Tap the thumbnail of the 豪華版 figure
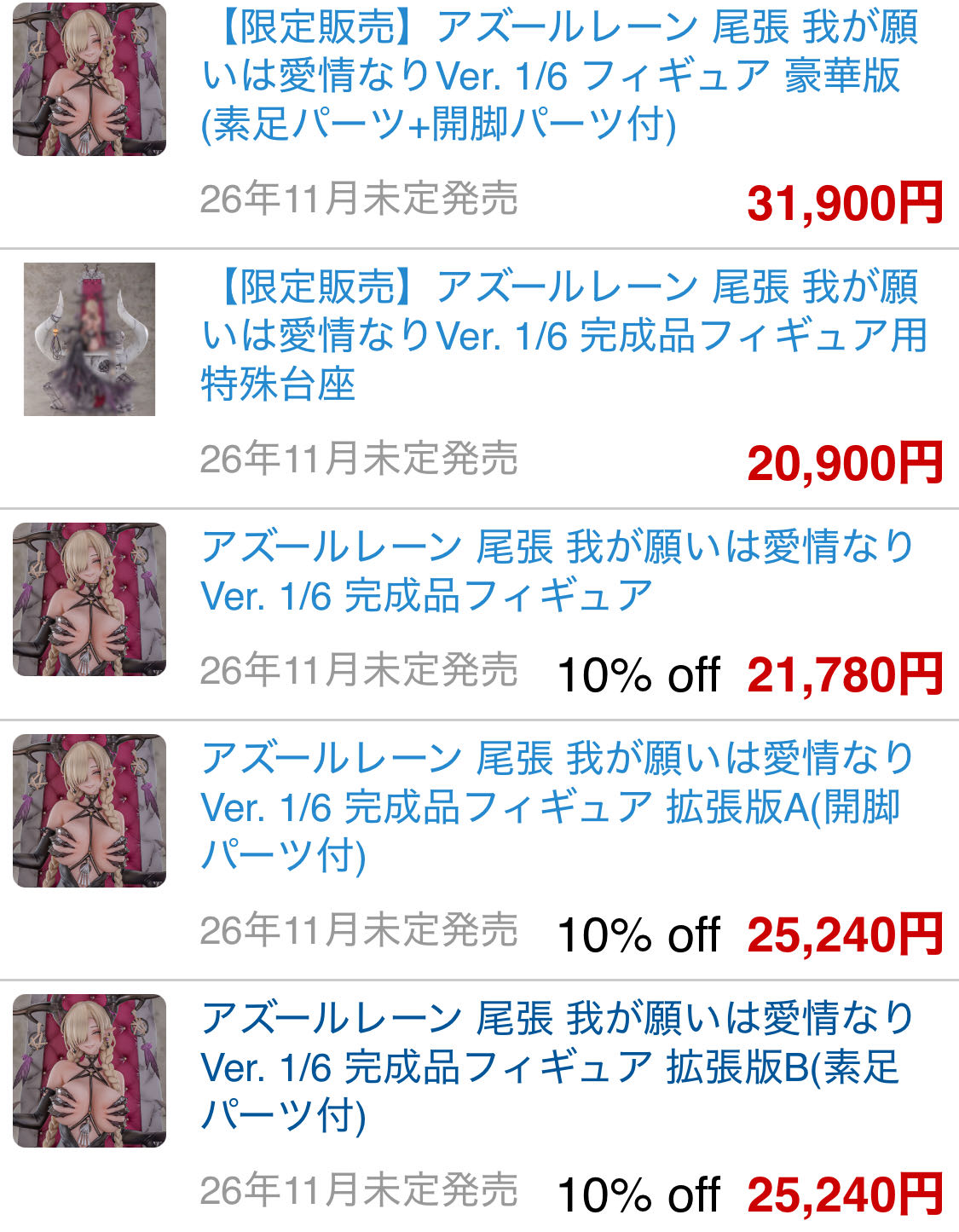 click(x=90, y=79)
